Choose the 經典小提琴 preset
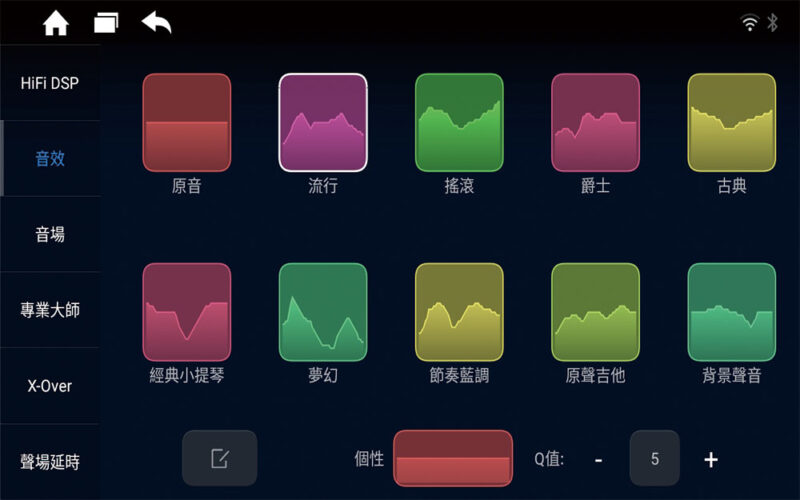This screenshot has height=500, width=800. (x=186, y=312)
